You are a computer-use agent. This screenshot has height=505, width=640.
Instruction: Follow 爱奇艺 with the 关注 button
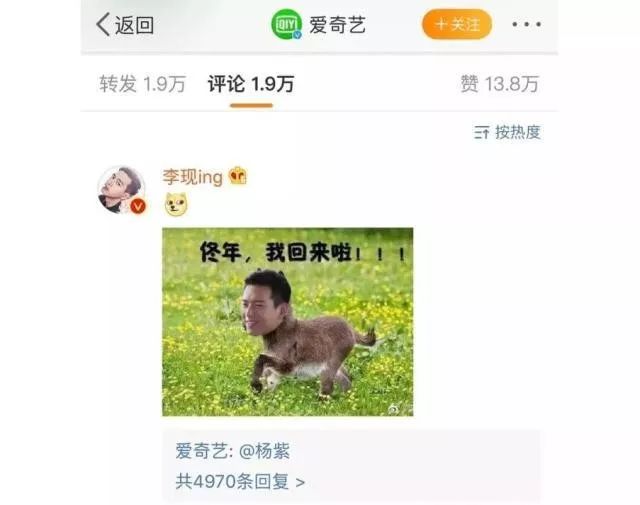pos(457,25)
